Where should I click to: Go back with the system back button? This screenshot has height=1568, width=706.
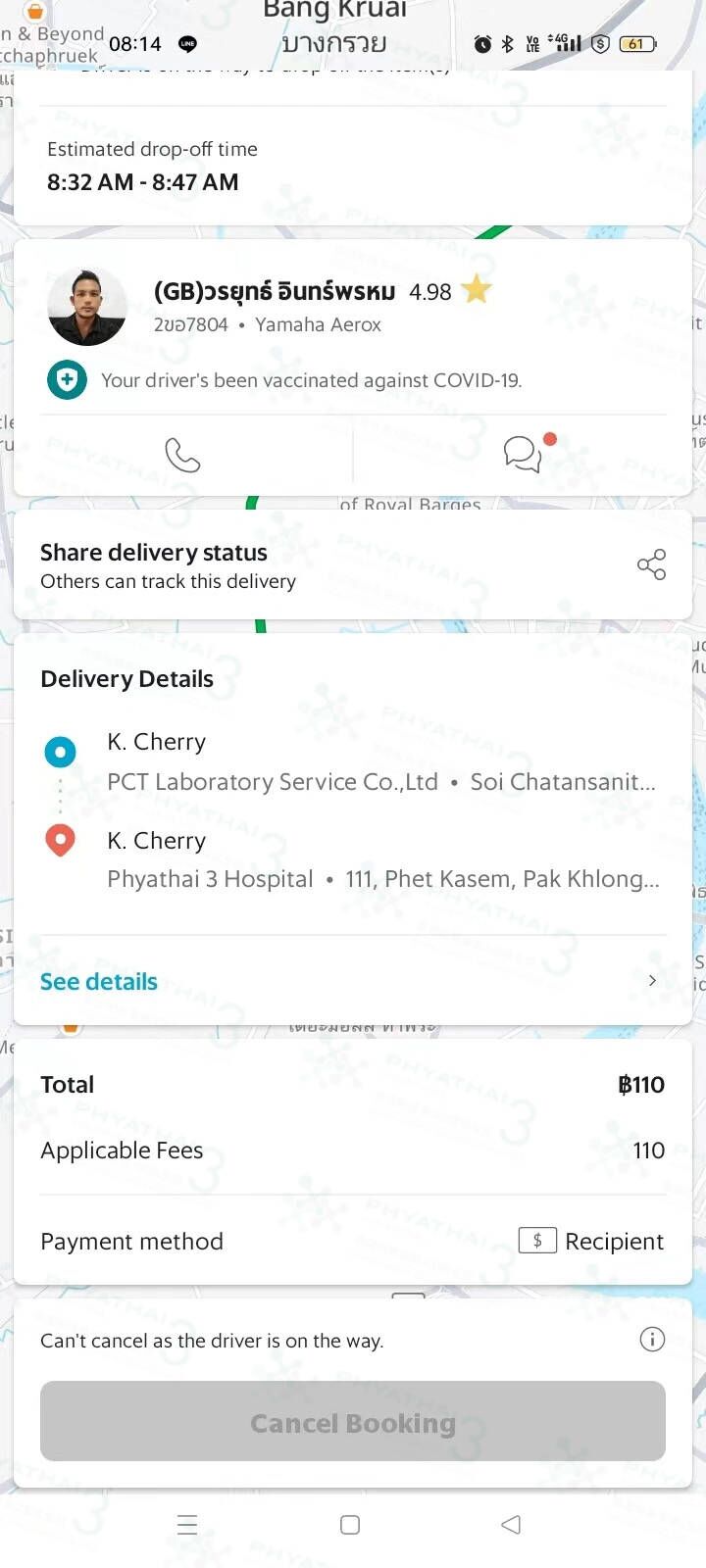(x=511, y=1525)
